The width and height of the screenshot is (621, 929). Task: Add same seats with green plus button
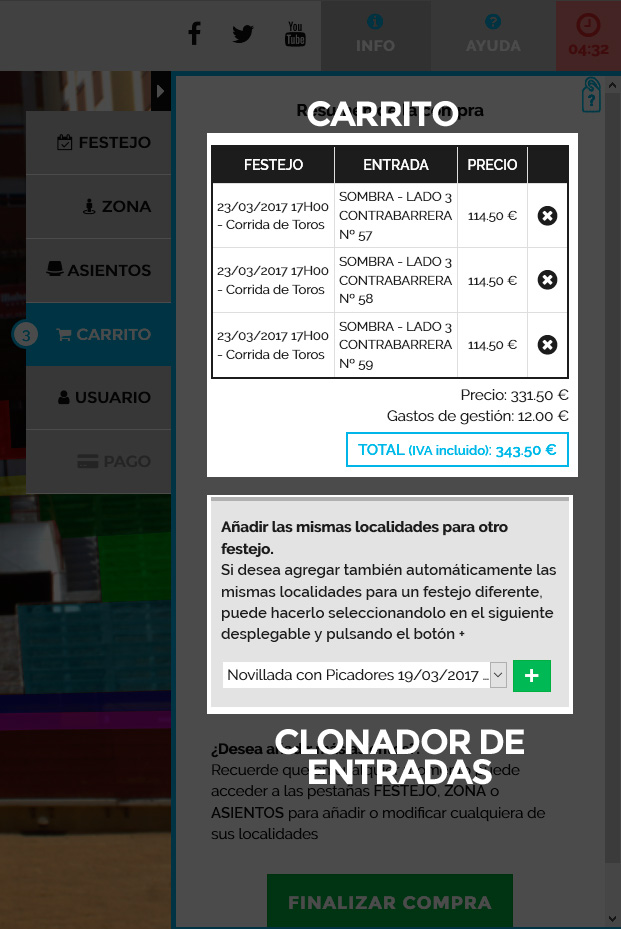531,676
